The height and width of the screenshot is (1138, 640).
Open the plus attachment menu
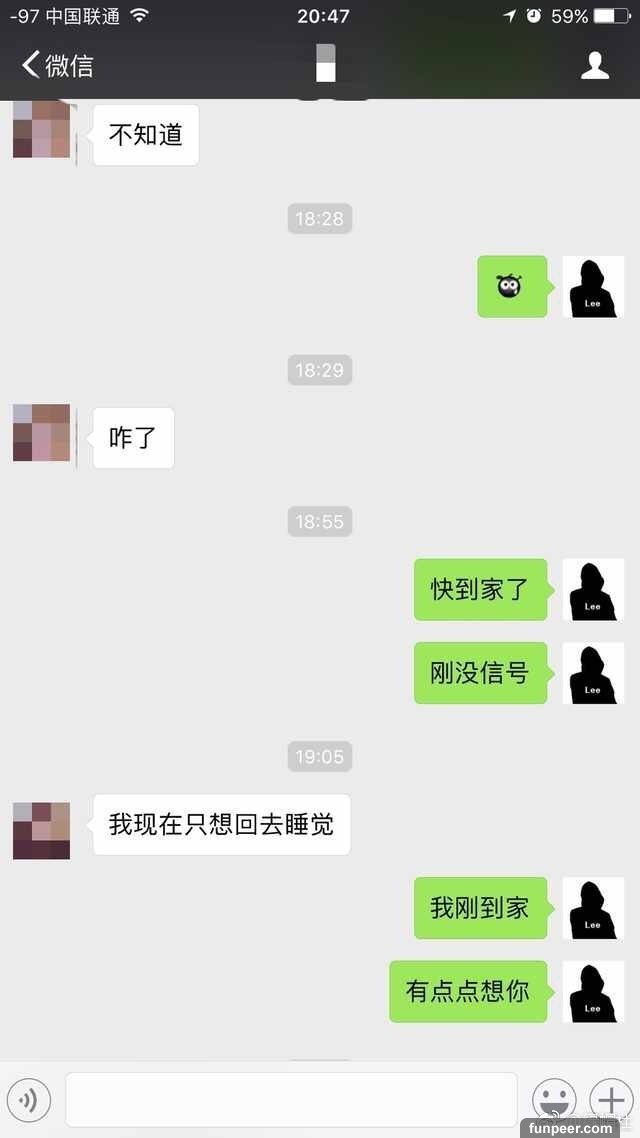(x=610, y=1100)
